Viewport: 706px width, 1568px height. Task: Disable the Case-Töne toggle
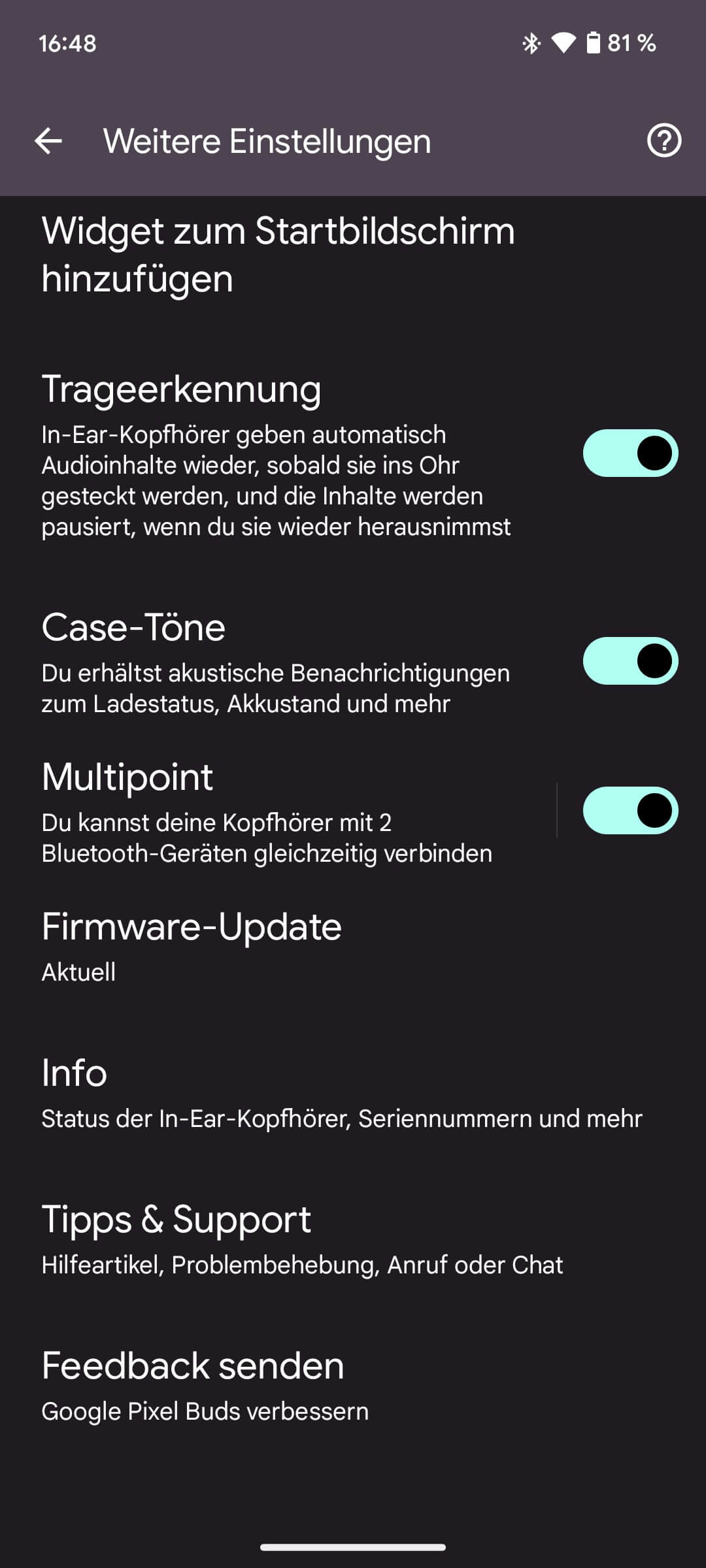630,661
